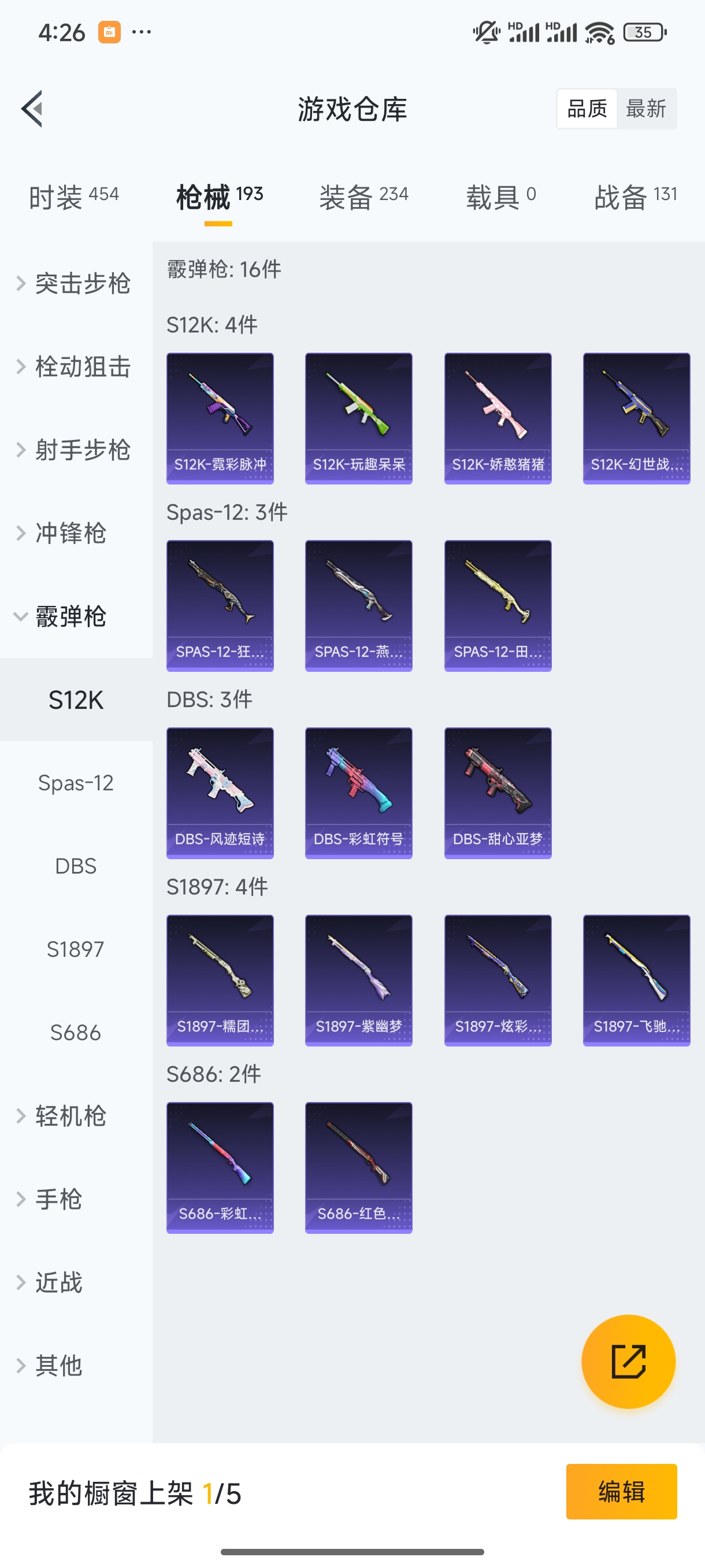Open the S12K-霓彩脉冲 skin
This screenshot has height=1568, width=705.
click(x=220, y=418)
